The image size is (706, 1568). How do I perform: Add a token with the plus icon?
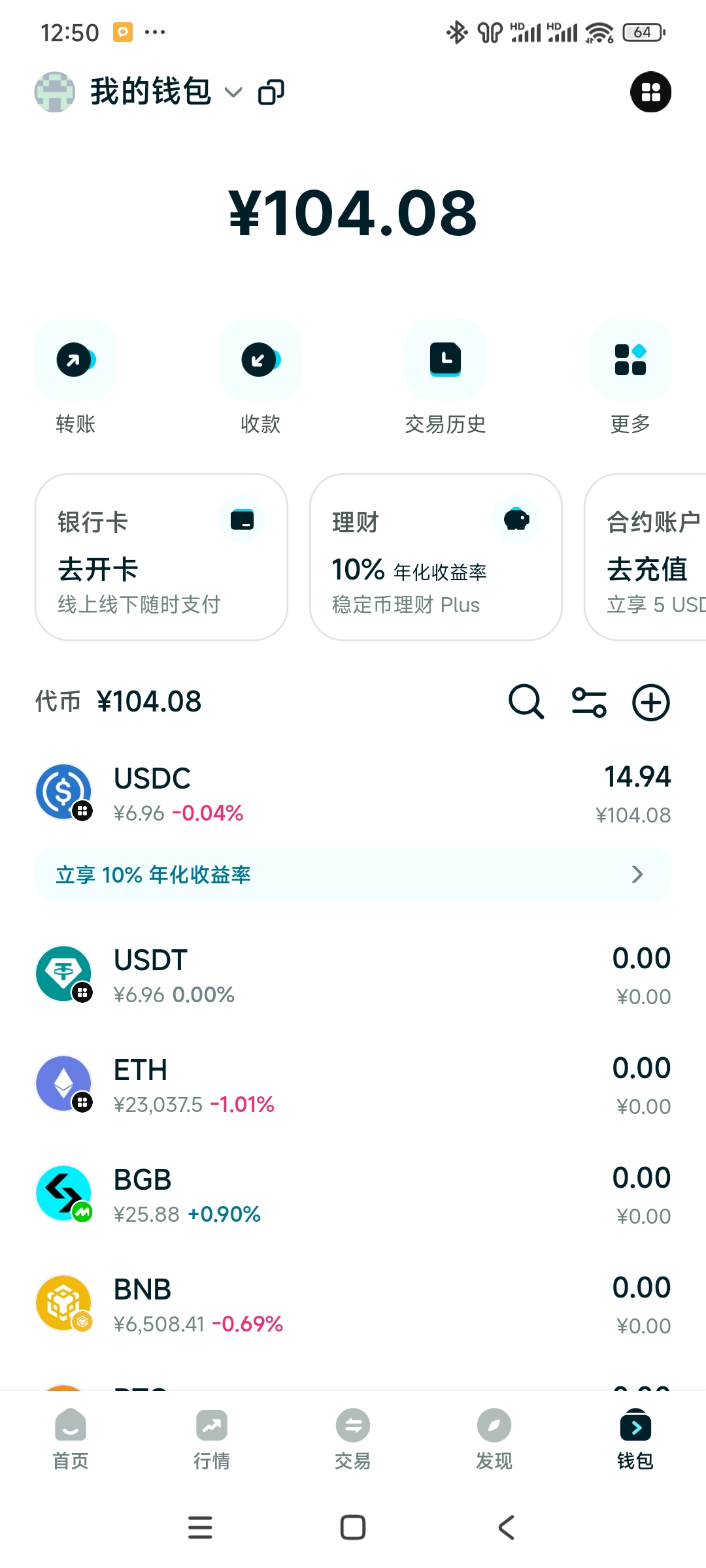tap(651, 702)
